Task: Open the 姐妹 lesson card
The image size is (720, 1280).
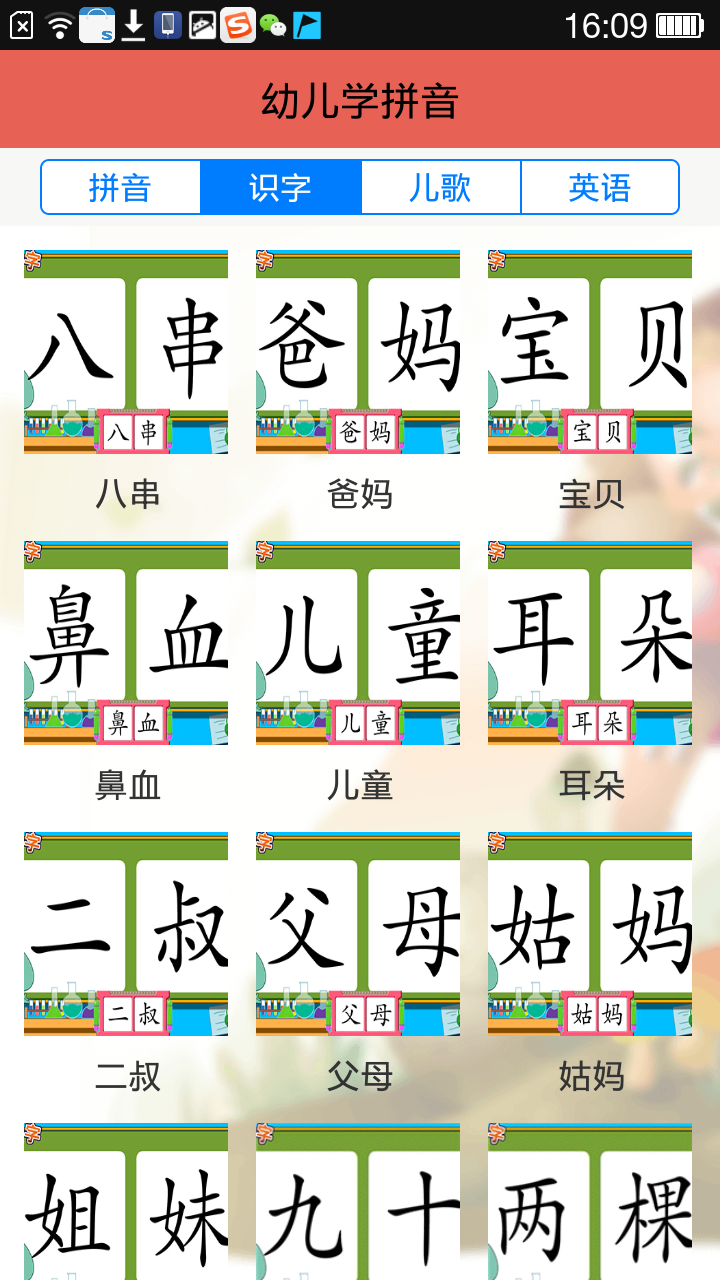Action: tap(126, 1205)
